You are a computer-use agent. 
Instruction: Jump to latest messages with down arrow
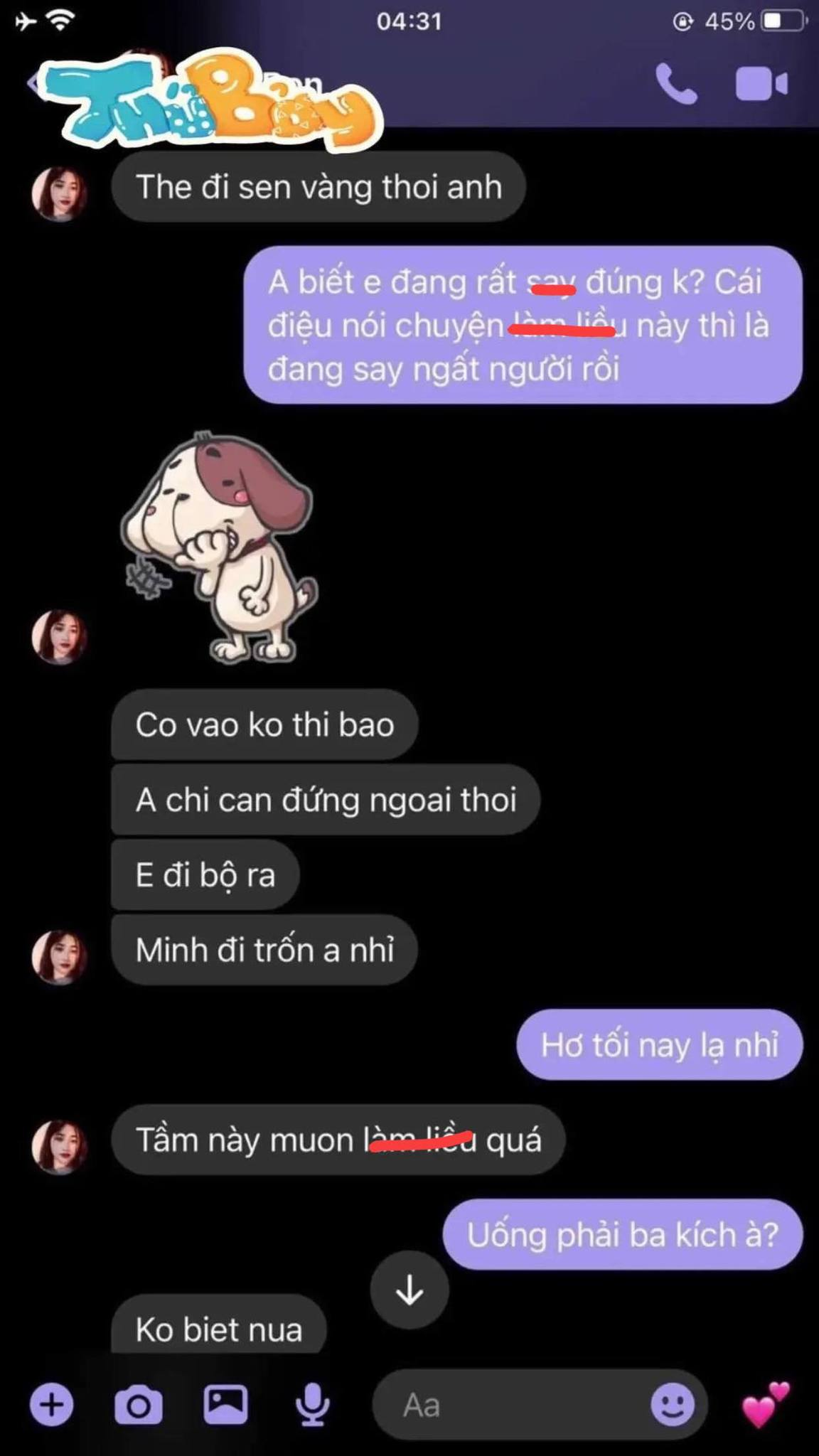[x=409, y=1290]
